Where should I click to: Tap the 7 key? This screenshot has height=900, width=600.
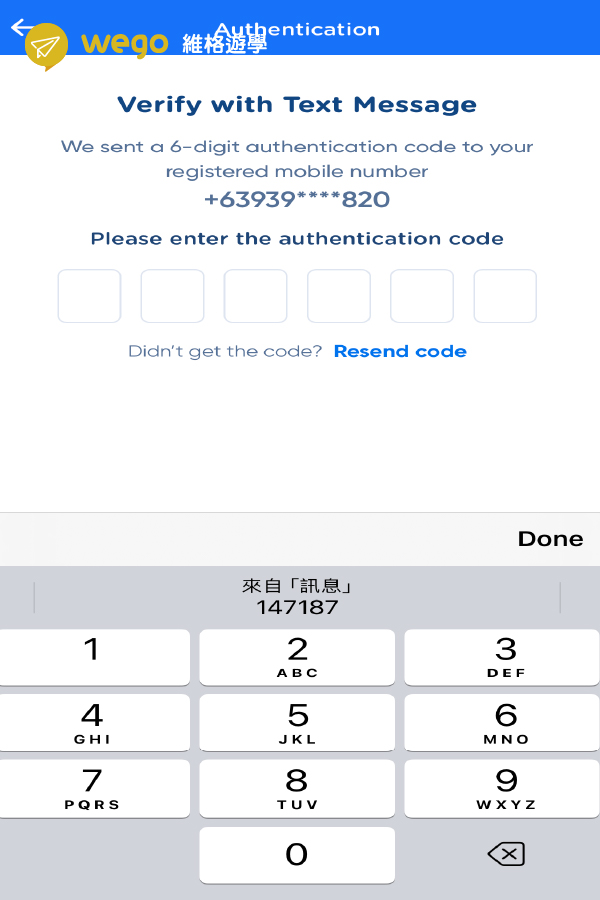94,788
